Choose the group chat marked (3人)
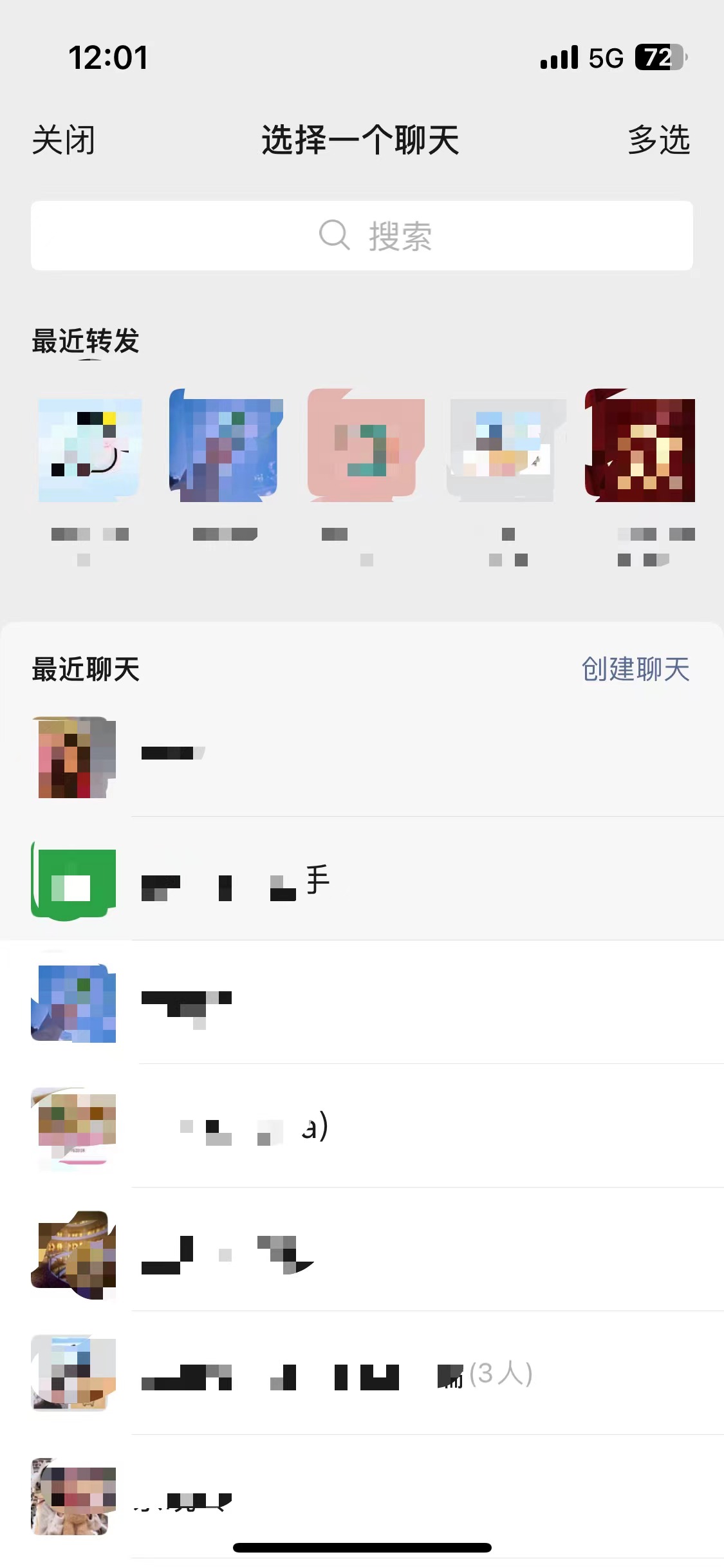724x1568 pixels. 360,1374
